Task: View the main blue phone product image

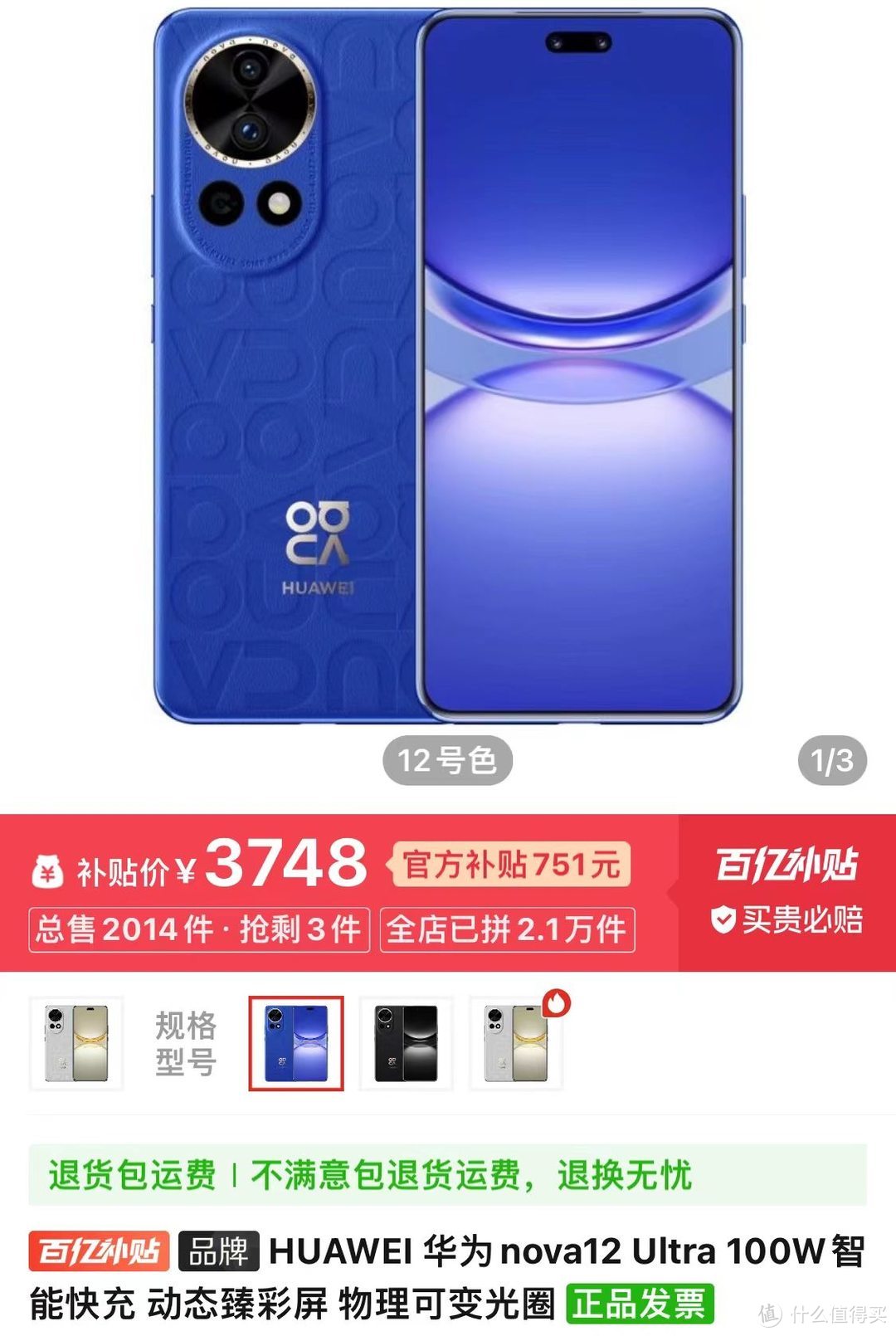Action: (448, 365)
